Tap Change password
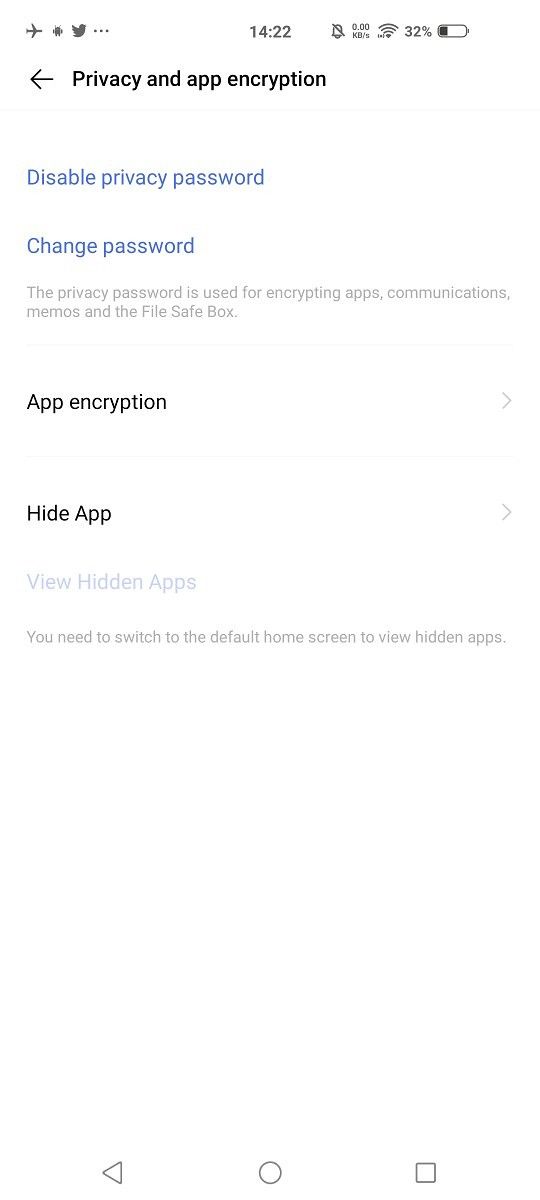 110,246
